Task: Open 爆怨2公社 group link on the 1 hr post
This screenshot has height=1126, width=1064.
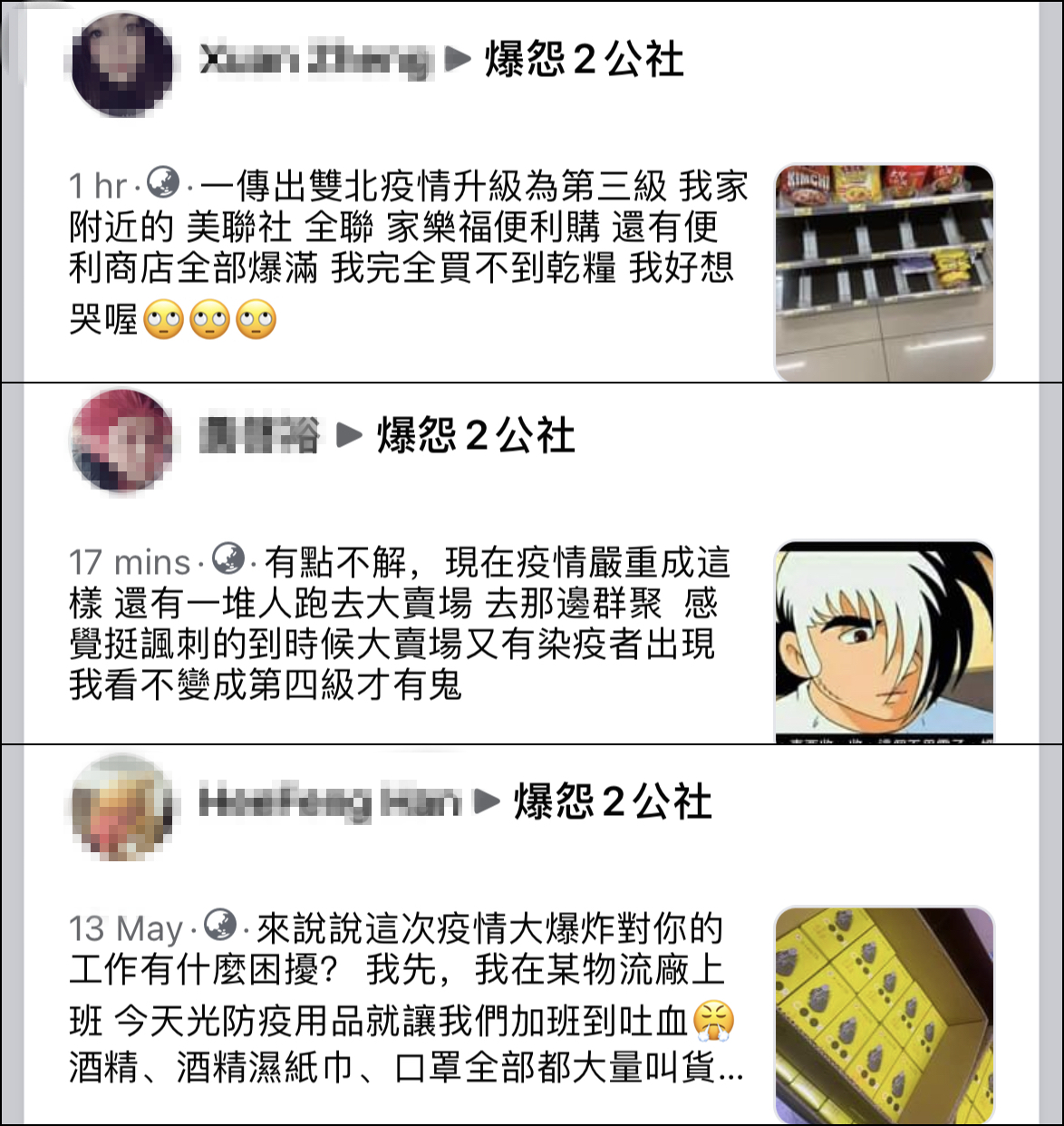Action: (585, 60)
